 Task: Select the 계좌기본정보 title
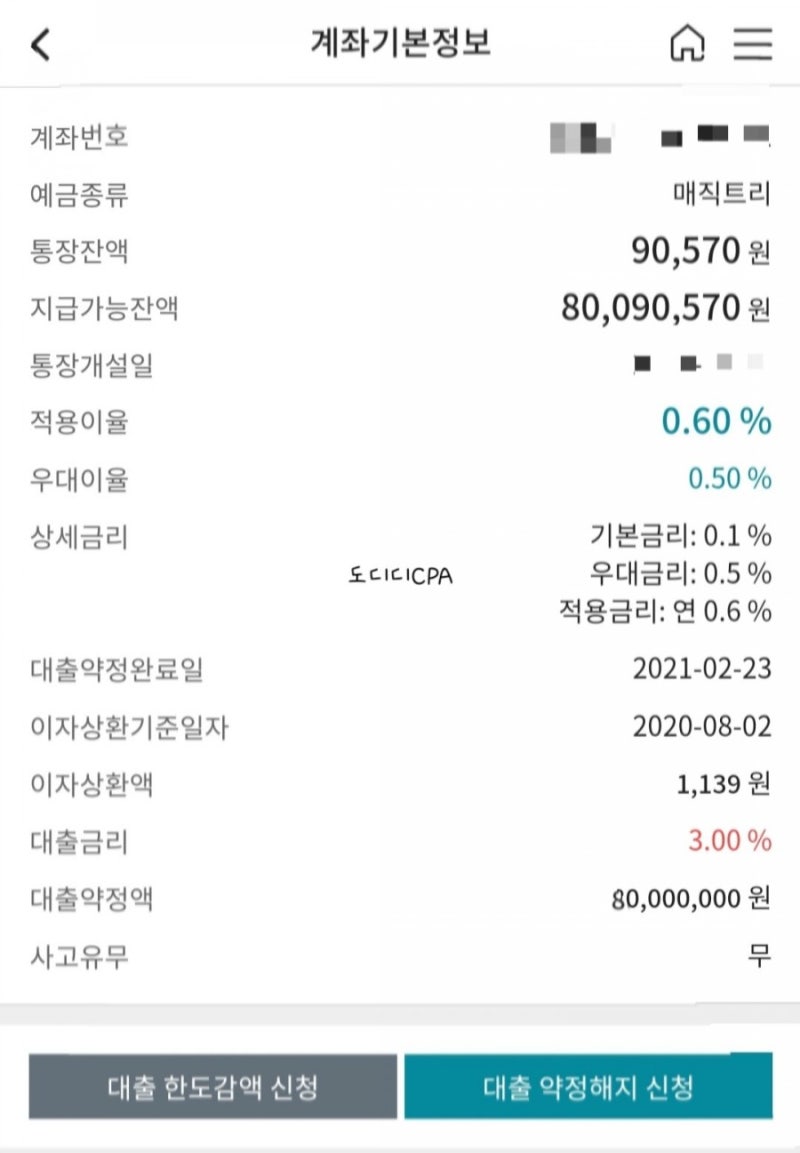coord(400,40)
